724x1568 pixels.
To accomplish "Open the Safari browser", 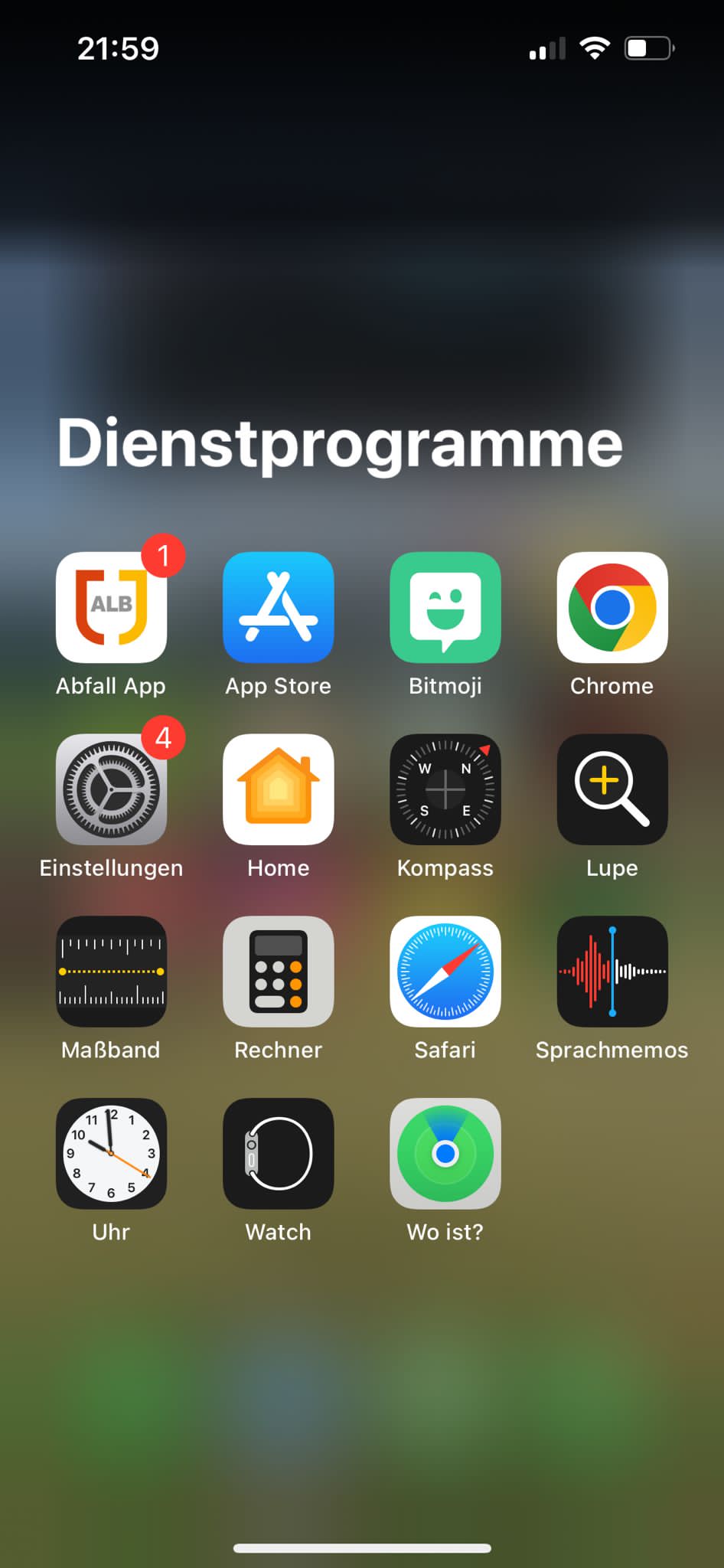I will 445,972.
